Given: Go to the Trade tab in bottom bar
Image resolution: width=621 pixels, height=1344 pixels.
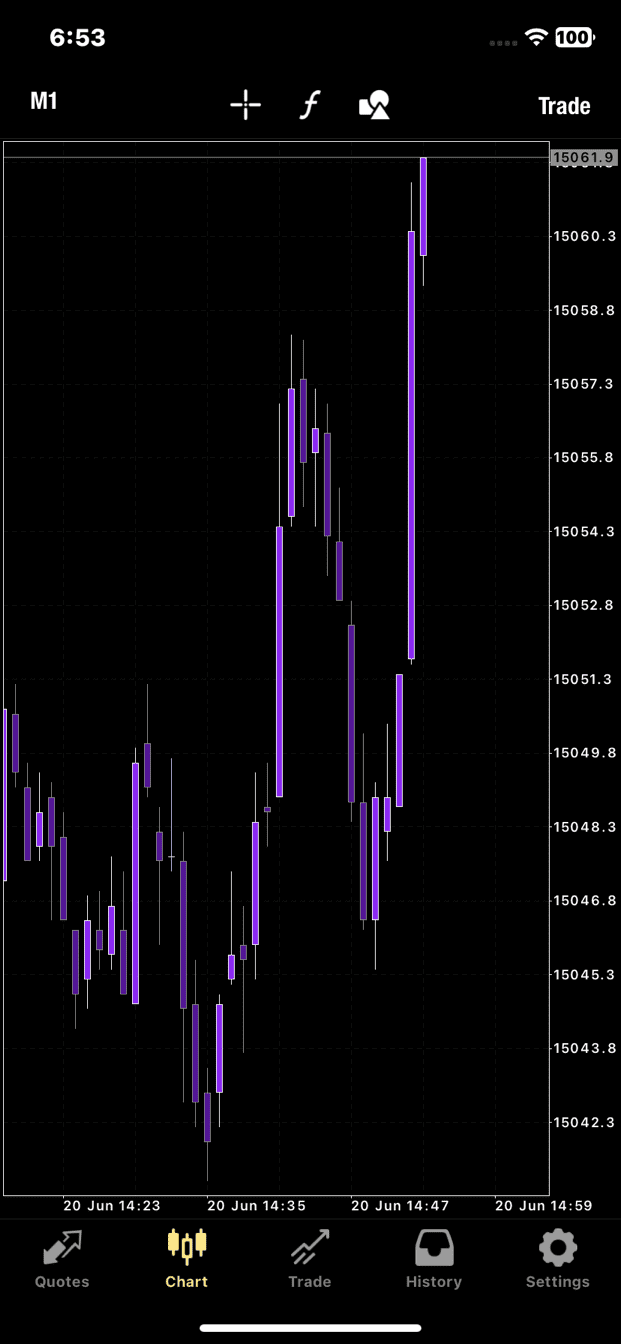Looking at the screenshot, I should (310, 1259).
